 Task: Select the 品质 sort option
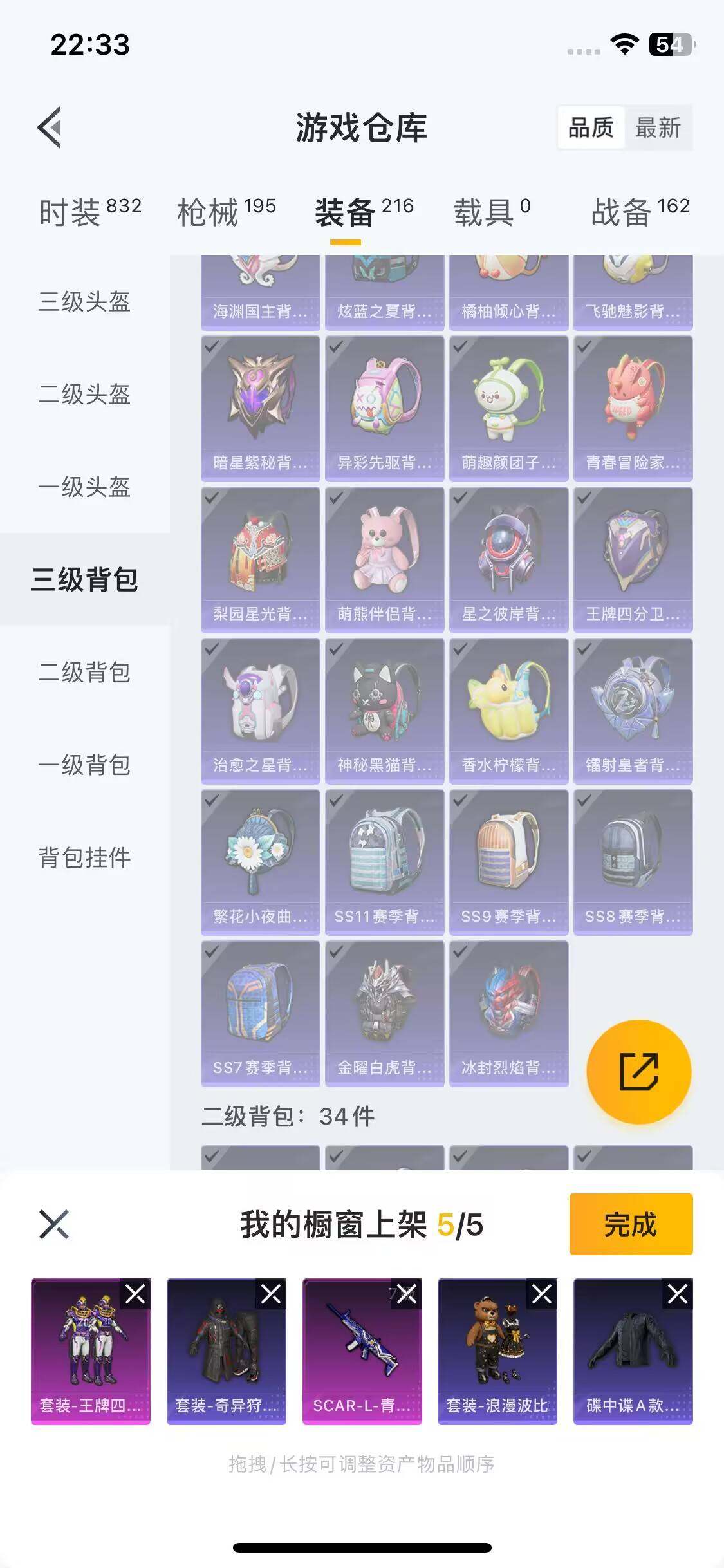tap(591, 127)
